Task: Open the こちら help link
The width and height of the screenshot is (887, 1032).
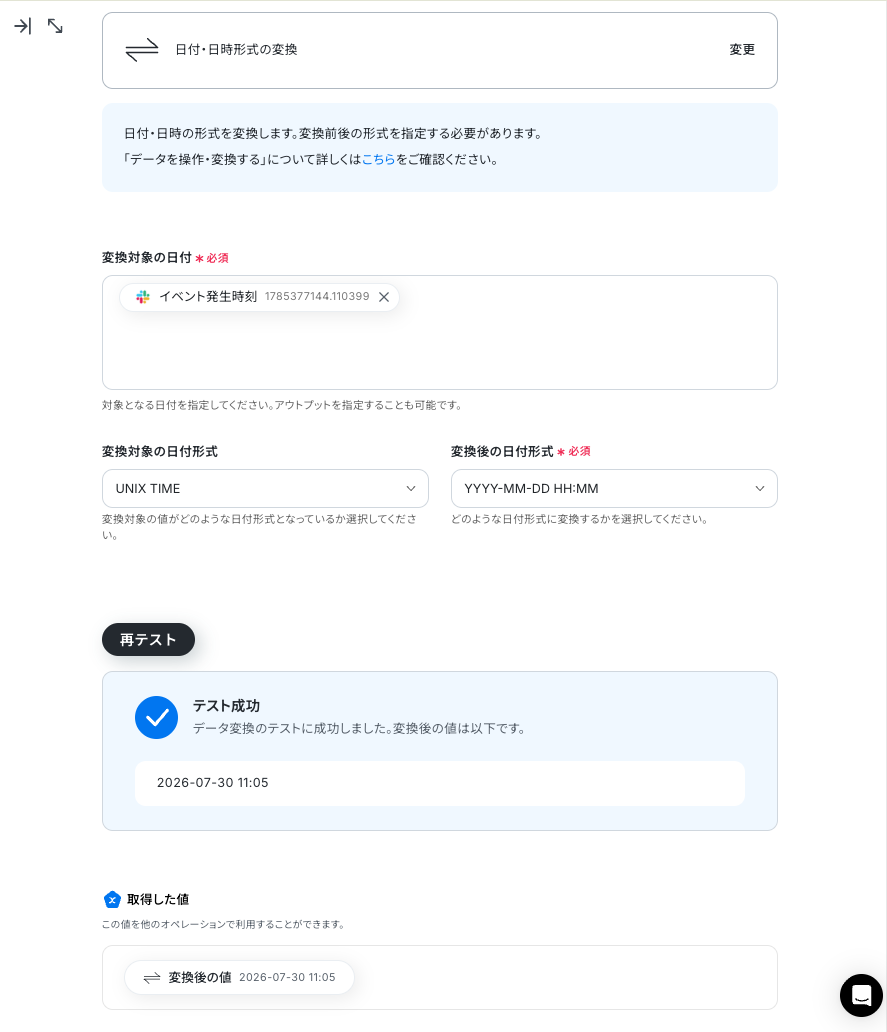Action: click(378, 159)
